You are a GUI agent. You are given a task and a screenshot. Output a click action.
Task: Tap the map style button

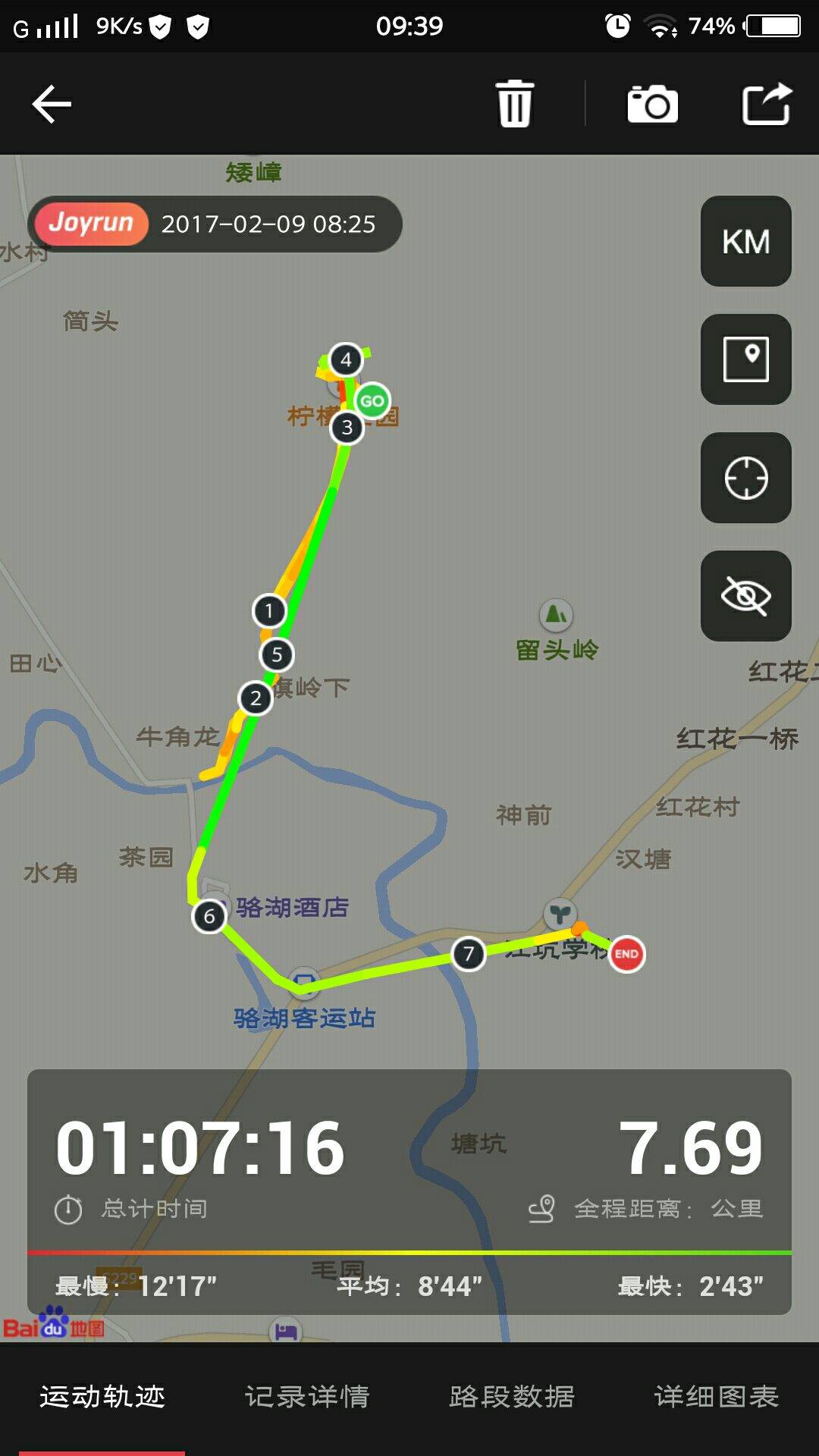pos(745,359)
